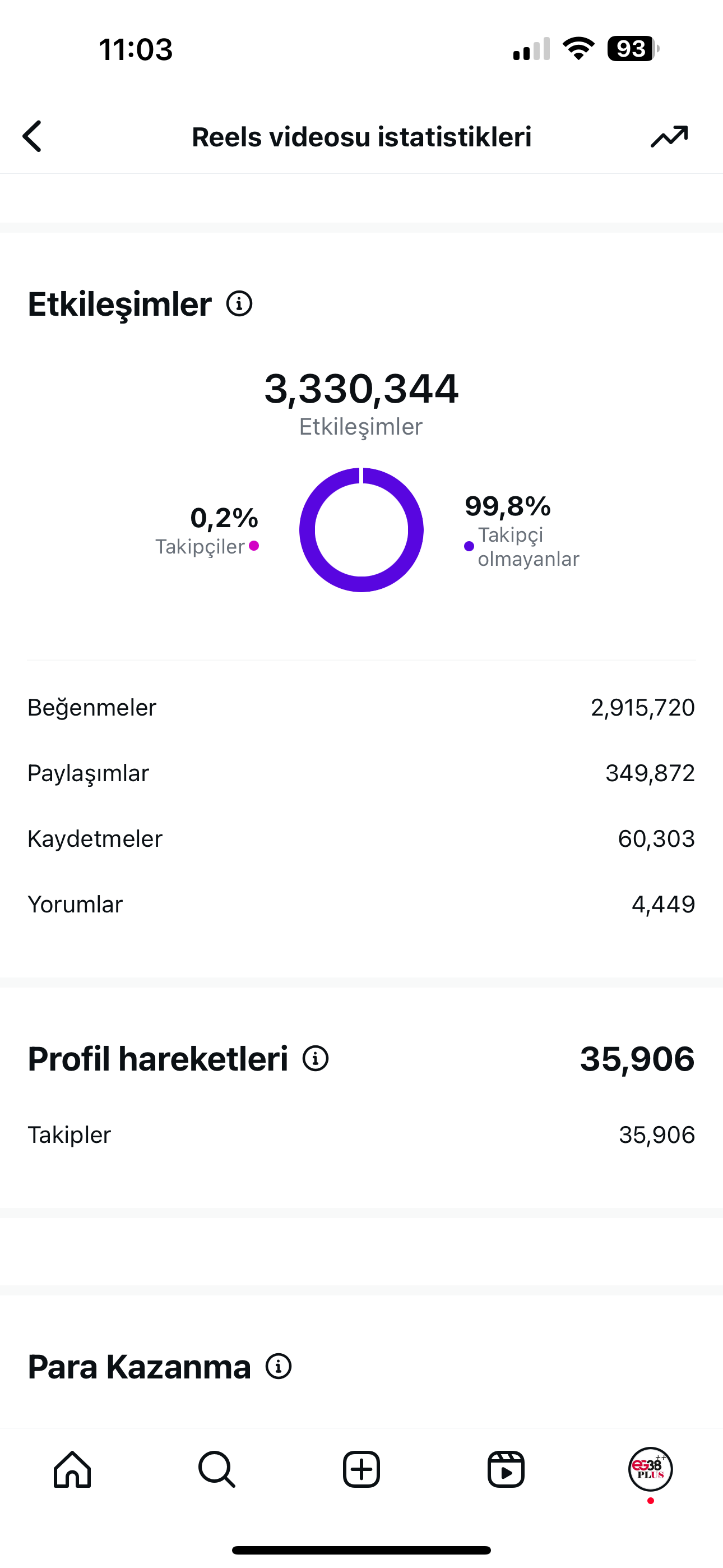This screenshot has height=1568, width=723.
Task: Switch to the Home tab
Action: point(72,1469)
